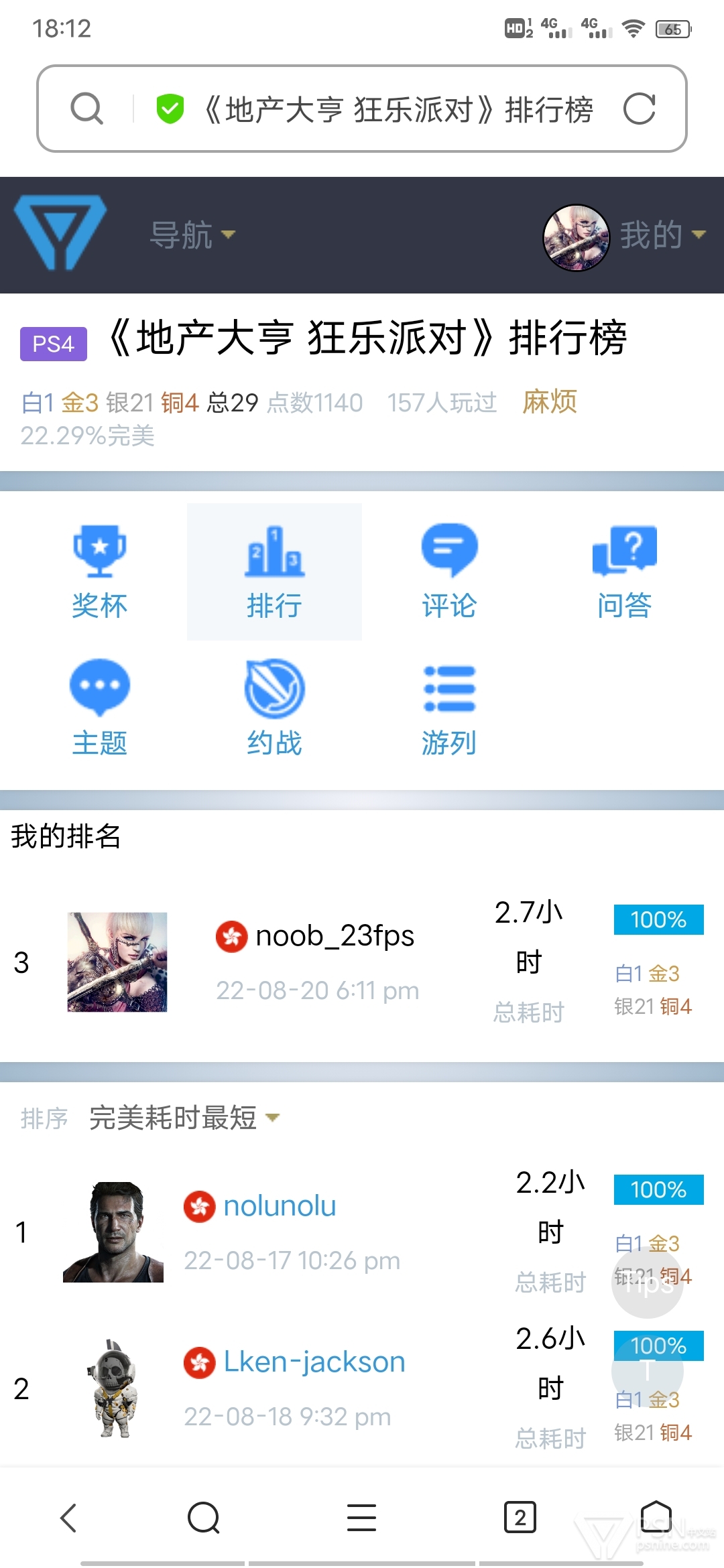
Task: Tap the browser address bar title
Action: click(x=398, y=109)
